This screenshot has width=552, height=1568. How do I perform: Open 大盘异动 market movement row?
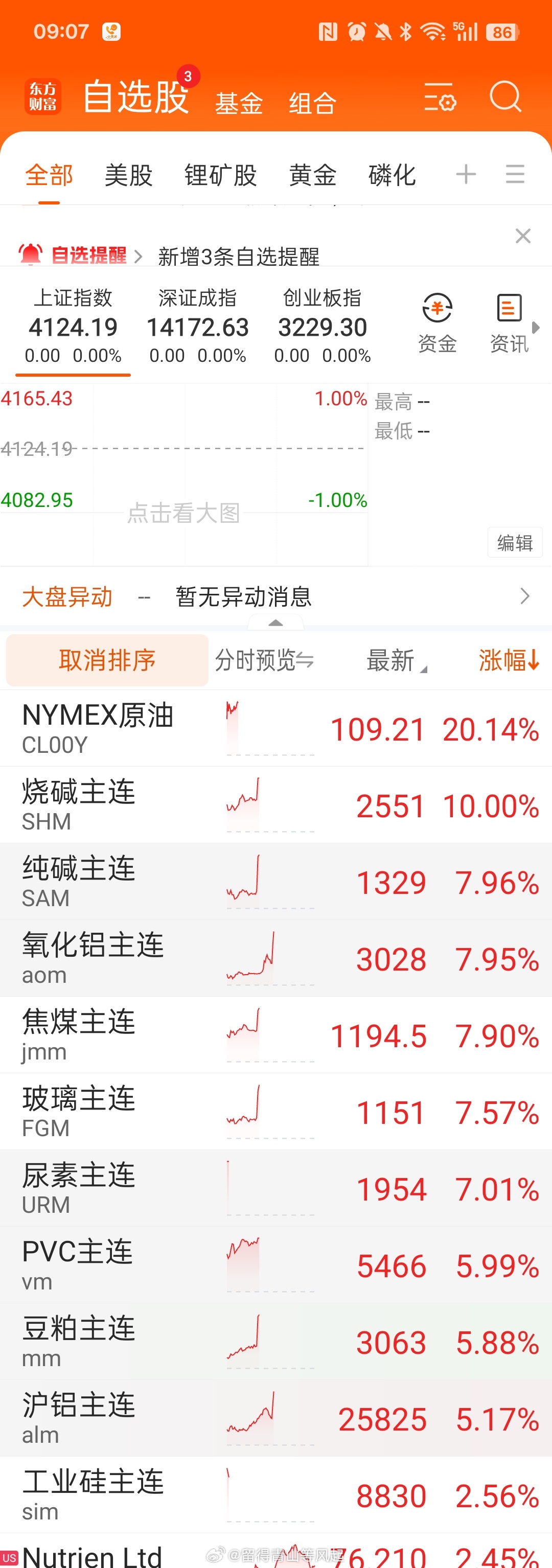pos(275,596)
